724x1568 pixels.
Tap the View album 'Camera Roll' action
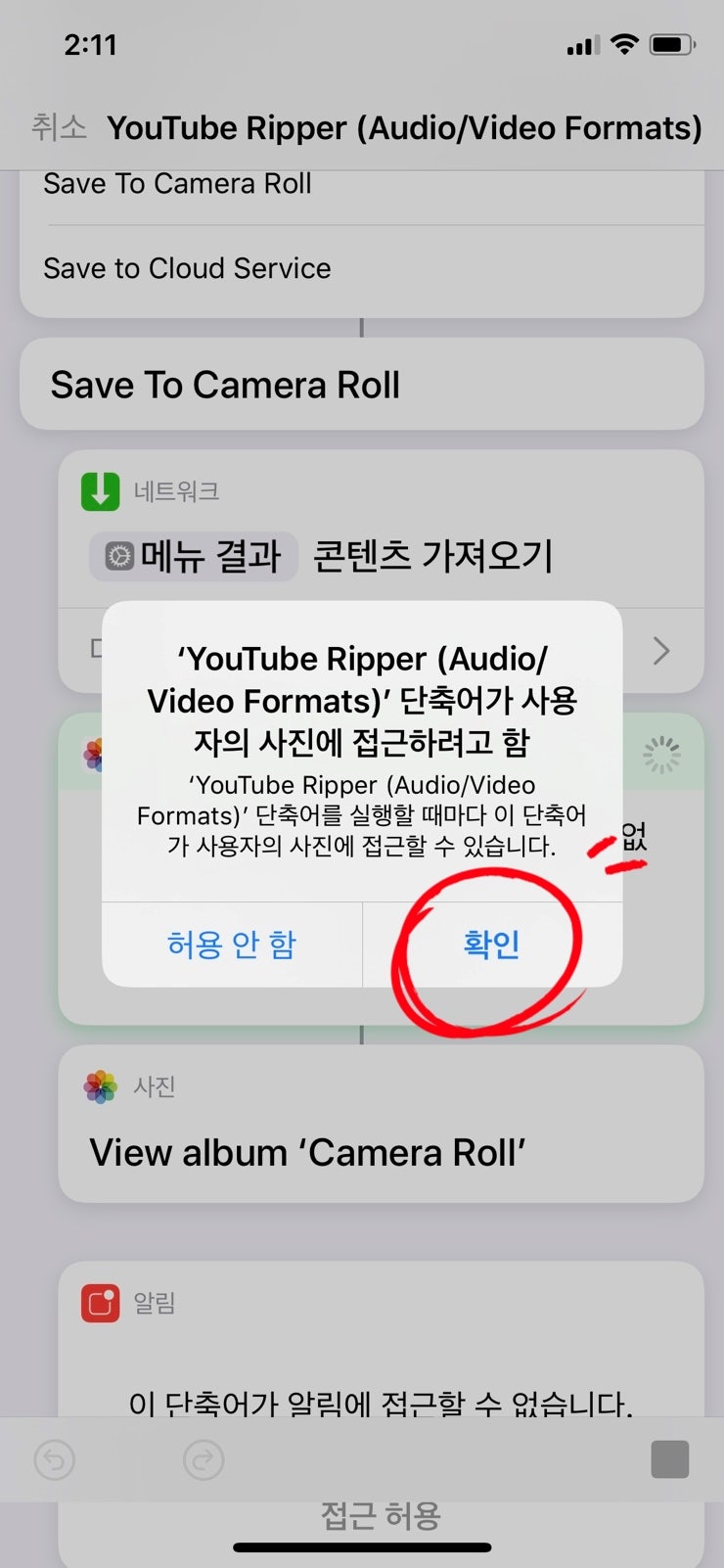click(x=381, y=1124)
